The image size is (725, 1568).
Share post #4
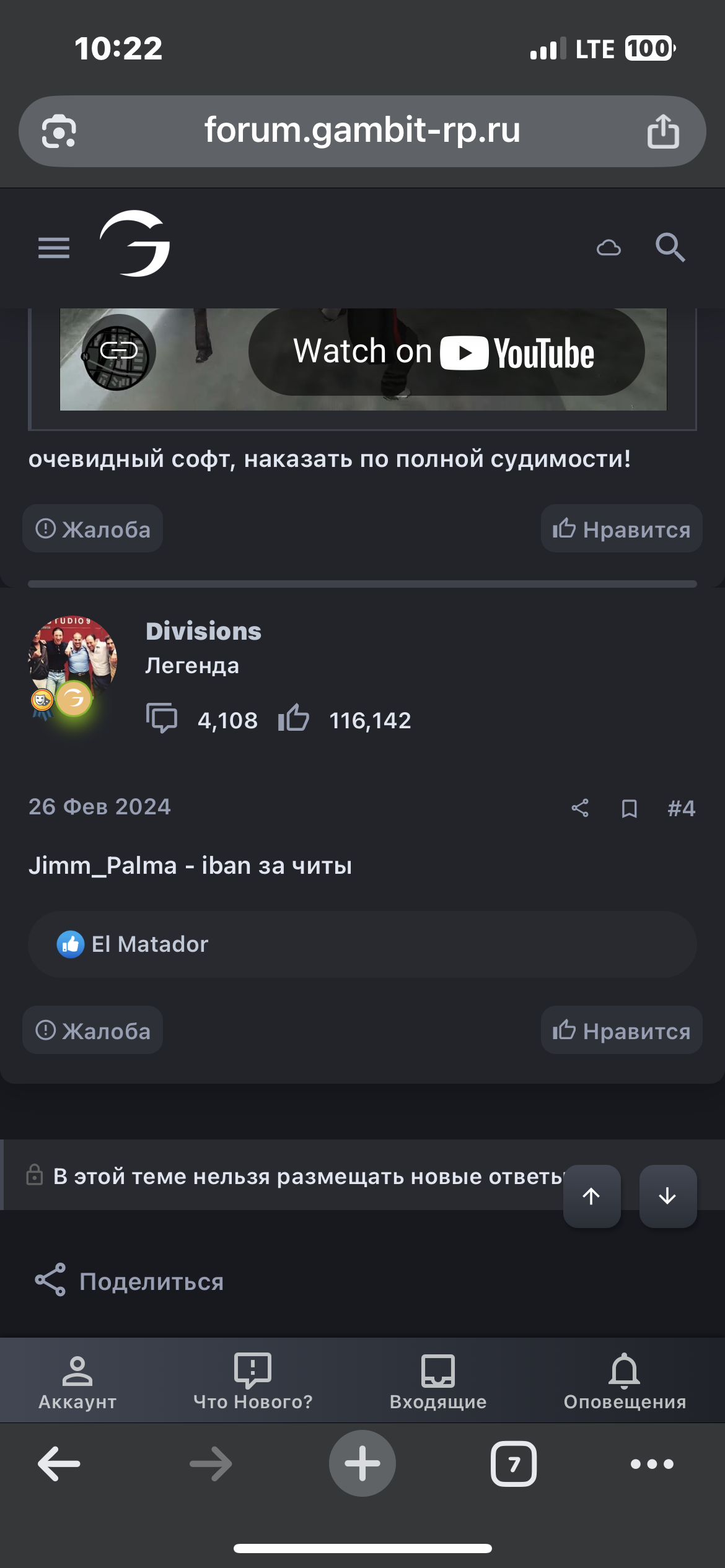(580, 808)
